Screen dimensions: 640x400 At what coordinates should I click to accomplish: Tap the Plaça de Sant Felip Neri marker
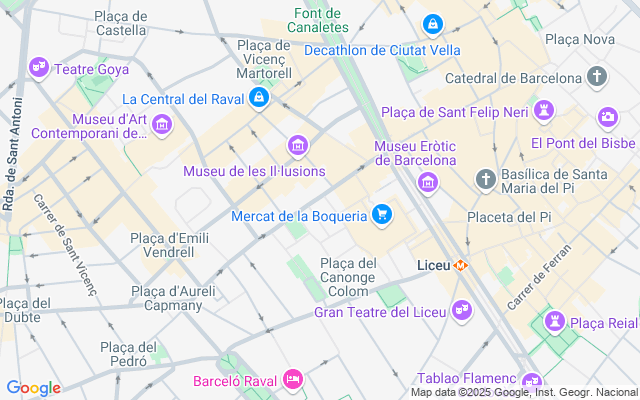(544, 109)
